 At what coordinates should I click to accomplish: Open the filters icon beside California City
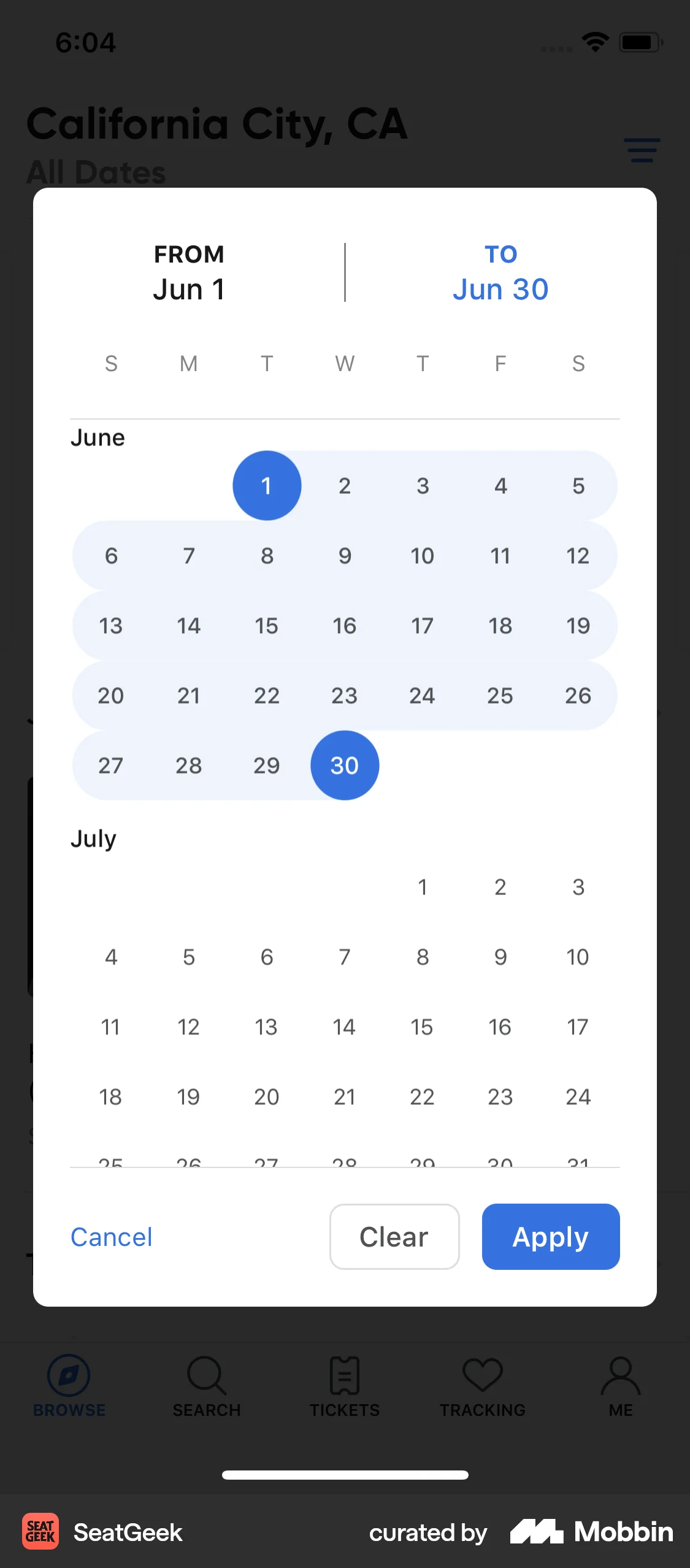642,150
